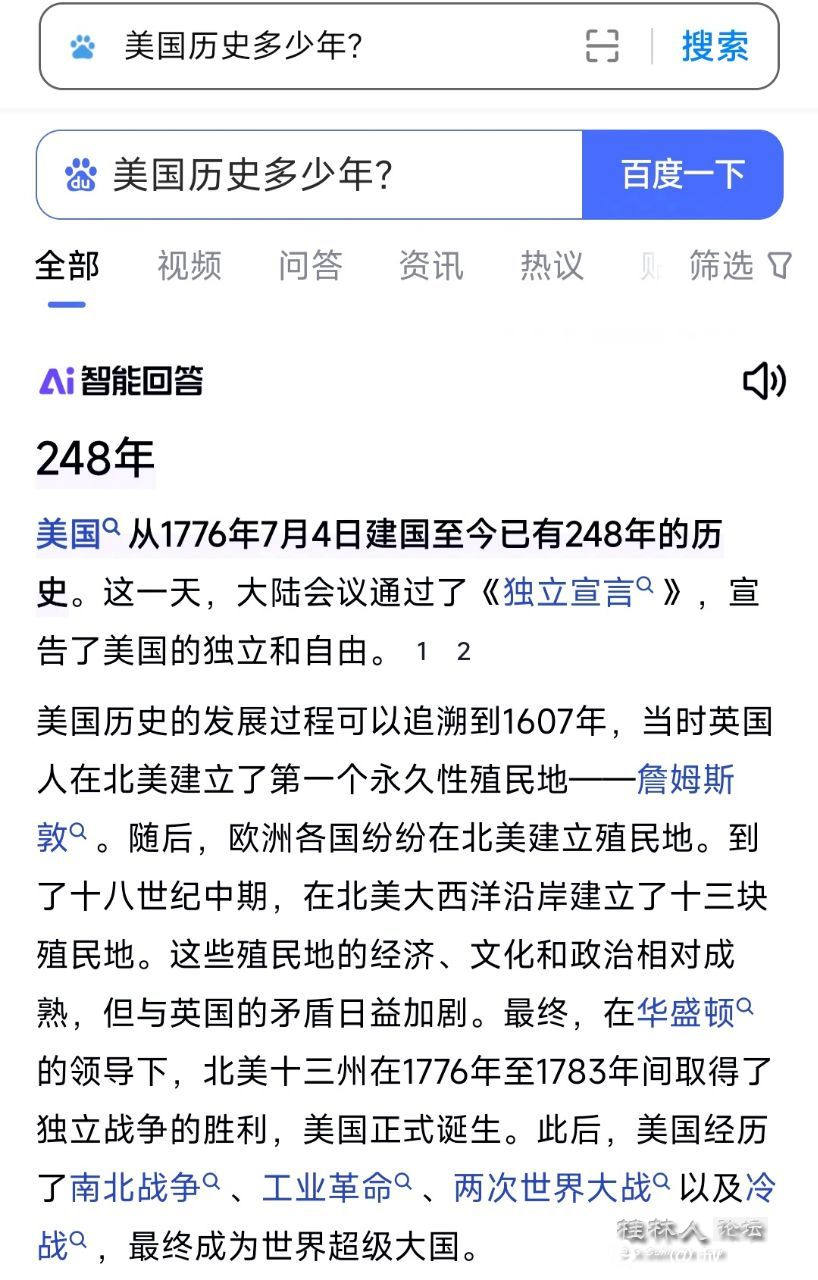
Task: Tap the 搜索 button
Action: click(714, 46)
